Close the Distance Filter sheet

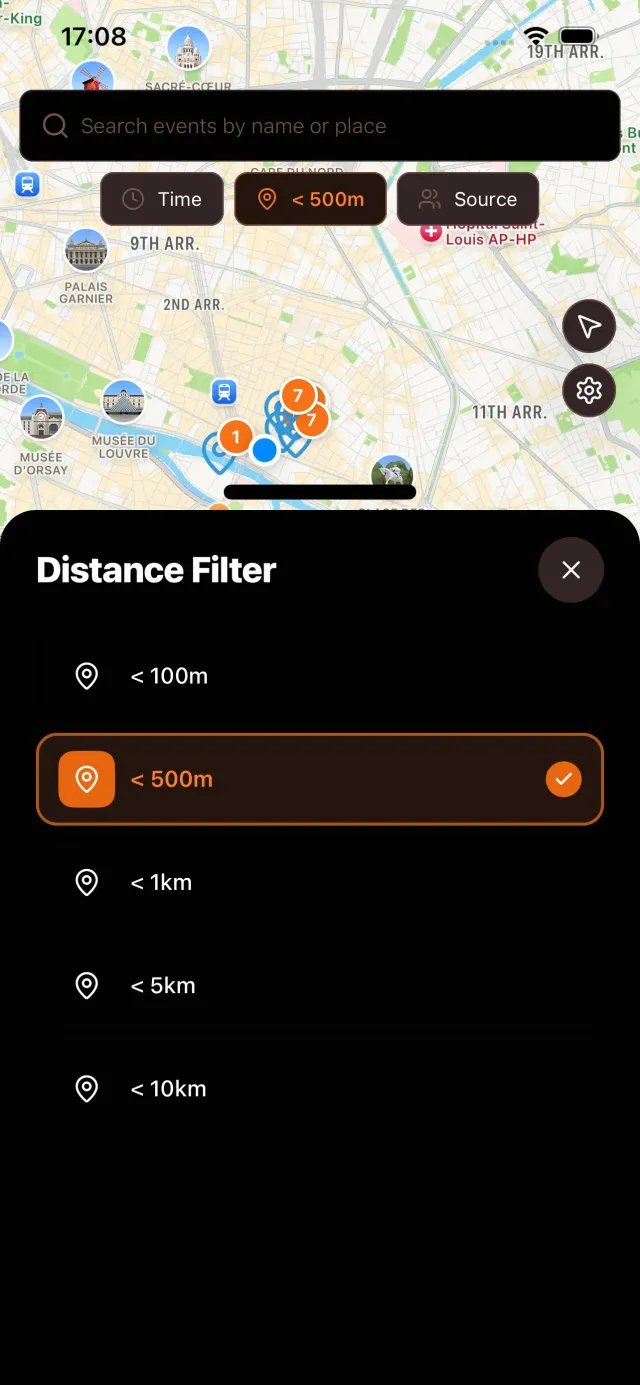coord(571,570)
